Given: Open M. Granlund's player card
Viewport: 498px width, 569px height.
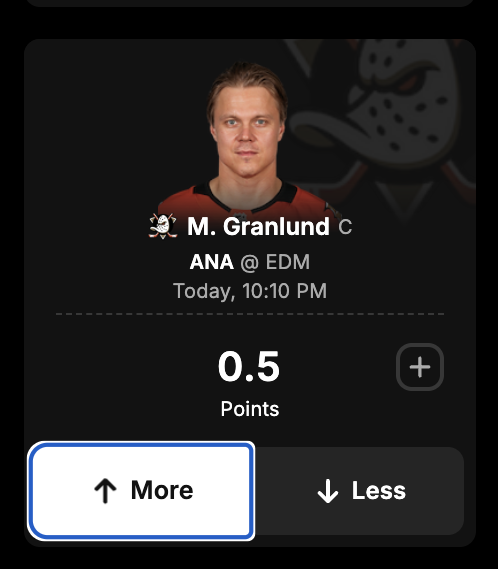Looking at the screenshot, I should pyautogui.click(x=258, y=227).
